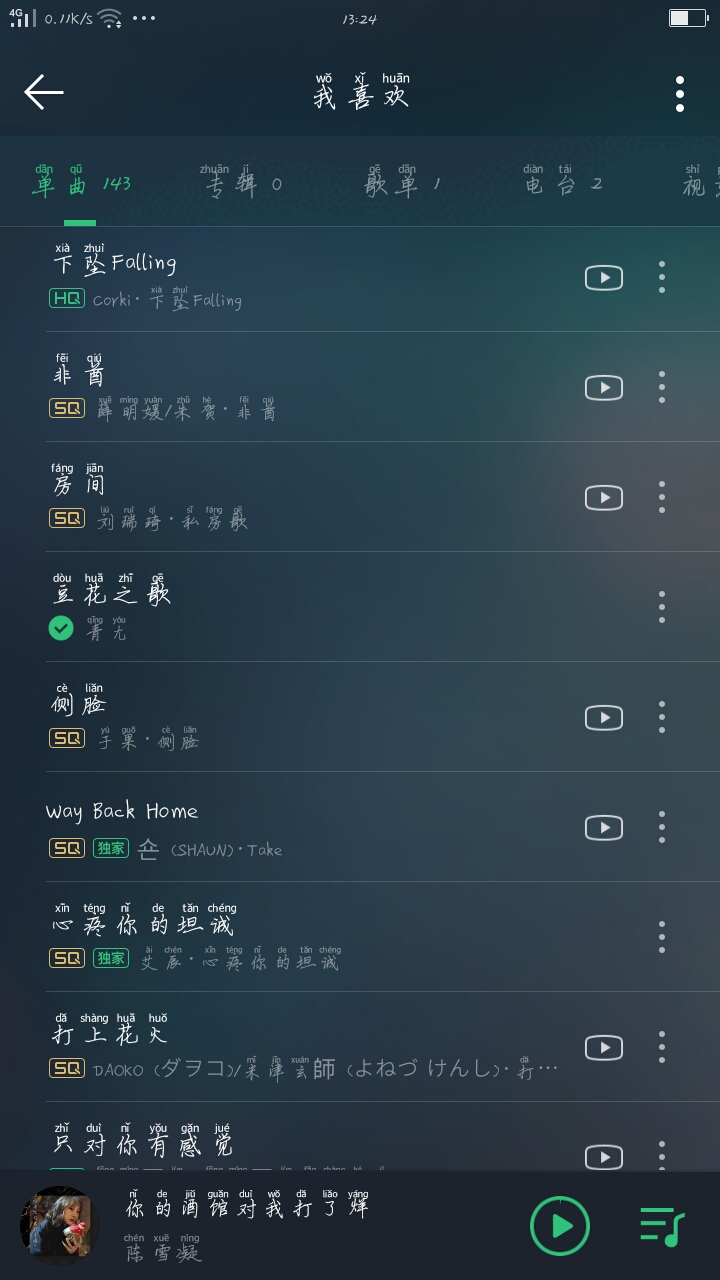The width and height of the screenshot is (720, 1280).
Task: Open more options for 非酋
Action: coord(661,387)
